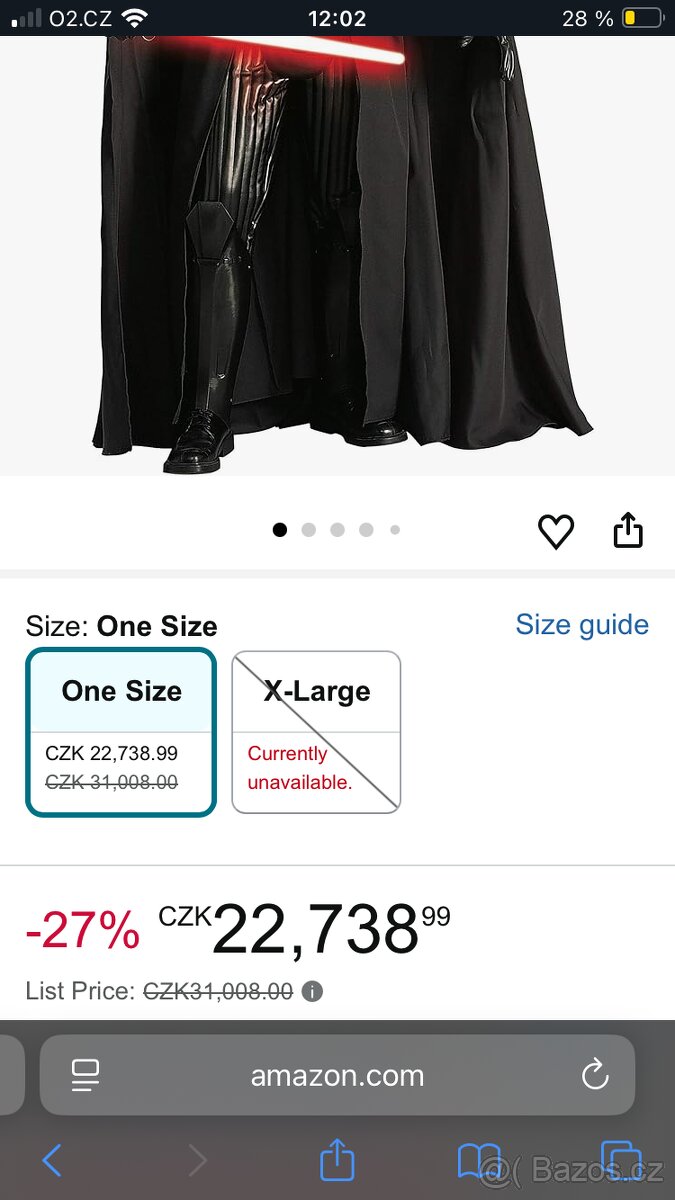Share this product via the share icon

[x=628, y=531]
